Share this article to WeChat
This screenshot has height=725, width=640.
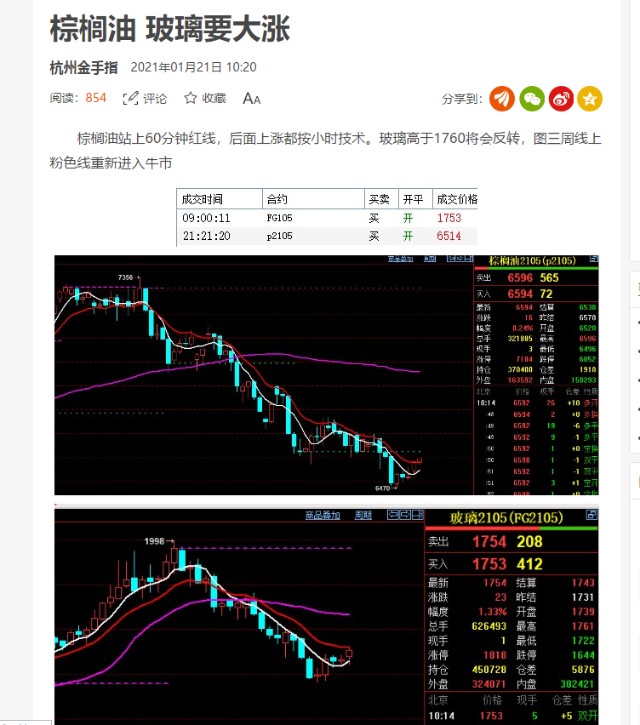point(531,98)
